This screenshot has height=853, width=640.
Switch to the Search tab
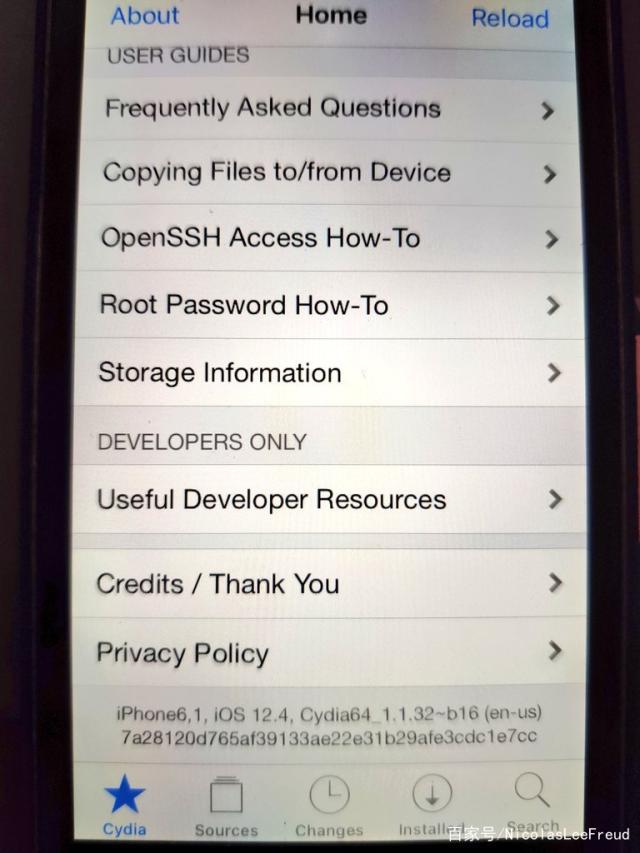pyautogui.click(x=532, y=800)
